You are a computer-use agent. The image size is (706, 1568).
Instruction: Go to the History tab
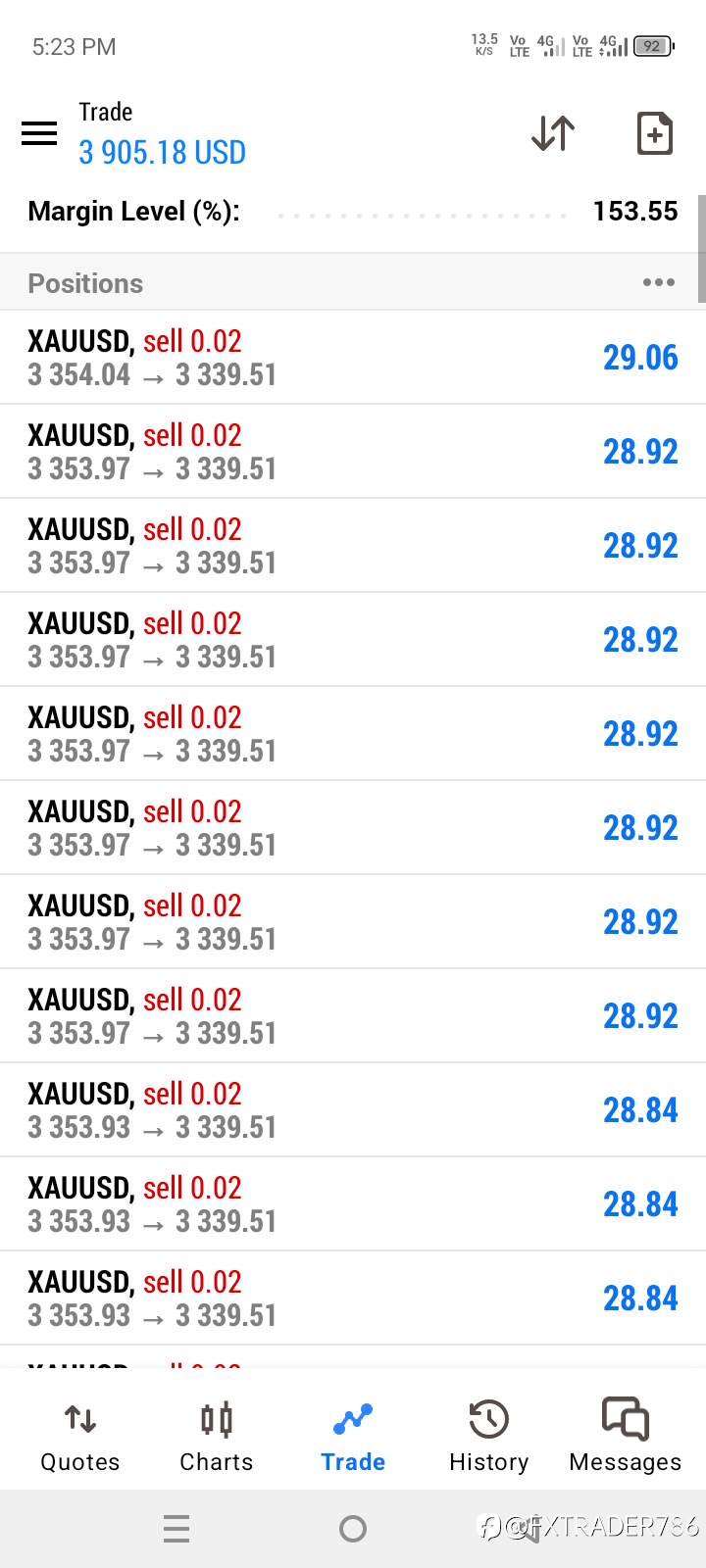point(488,1437)
